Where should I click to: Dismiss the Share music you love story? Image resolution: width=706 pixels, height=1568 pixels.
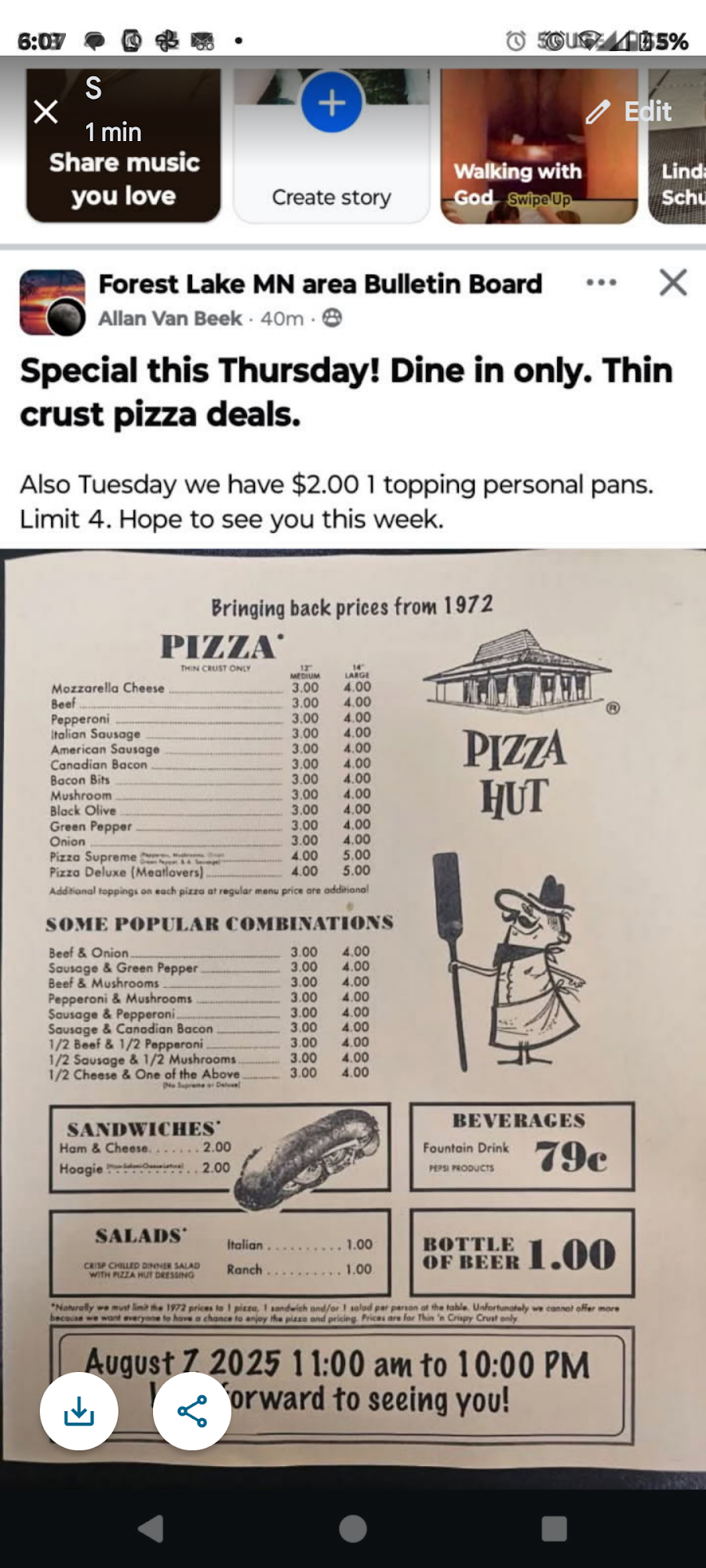coord(45,112)
